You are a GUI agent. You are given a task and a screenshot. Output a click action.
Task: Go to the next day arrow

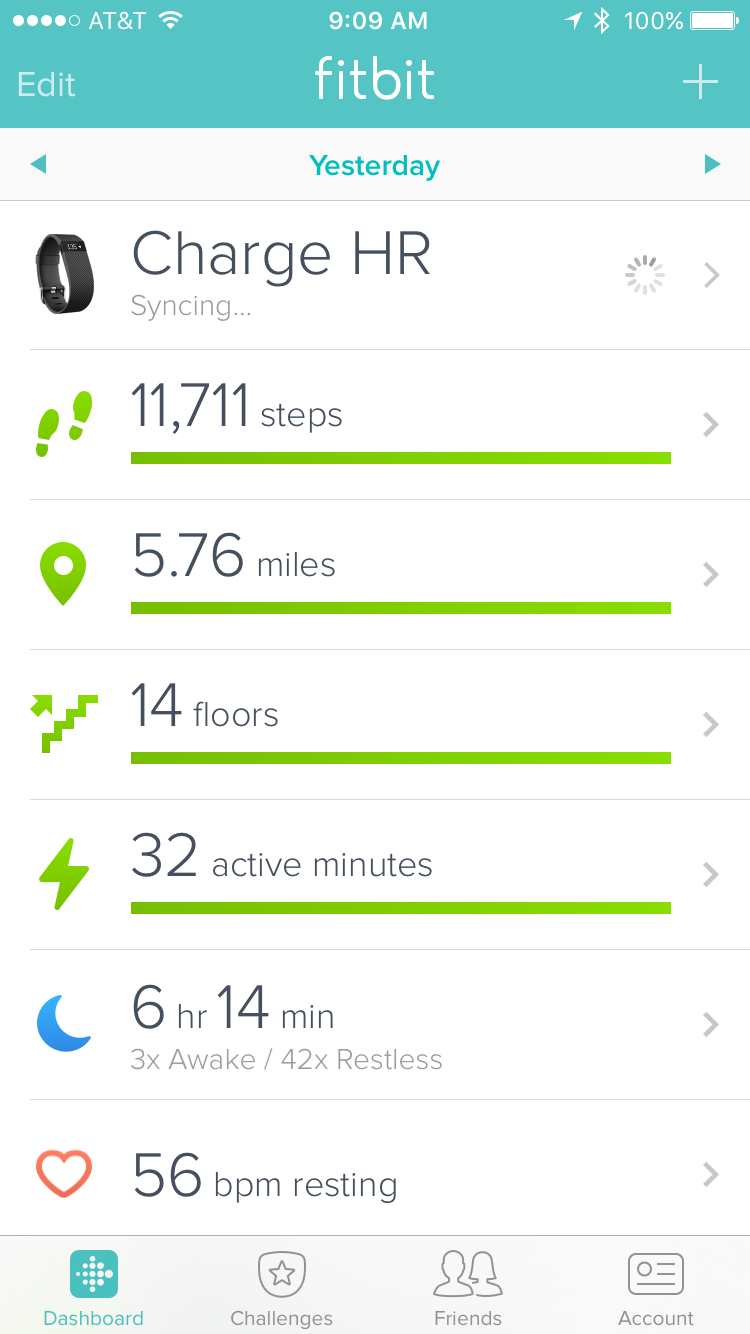click(x=712, y=165)
